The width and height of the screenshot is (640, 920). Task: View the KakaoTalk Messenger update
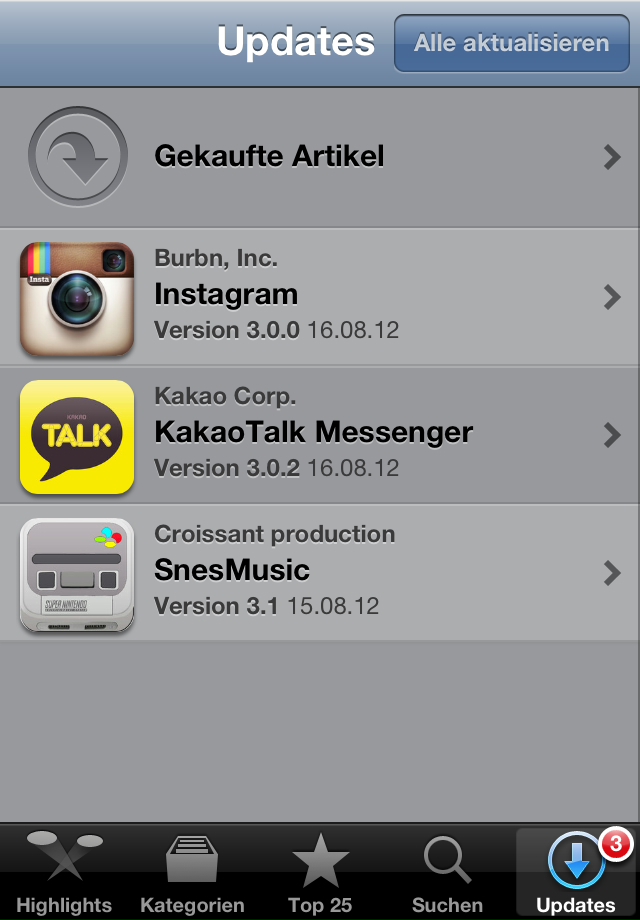(x=320, y=435)
